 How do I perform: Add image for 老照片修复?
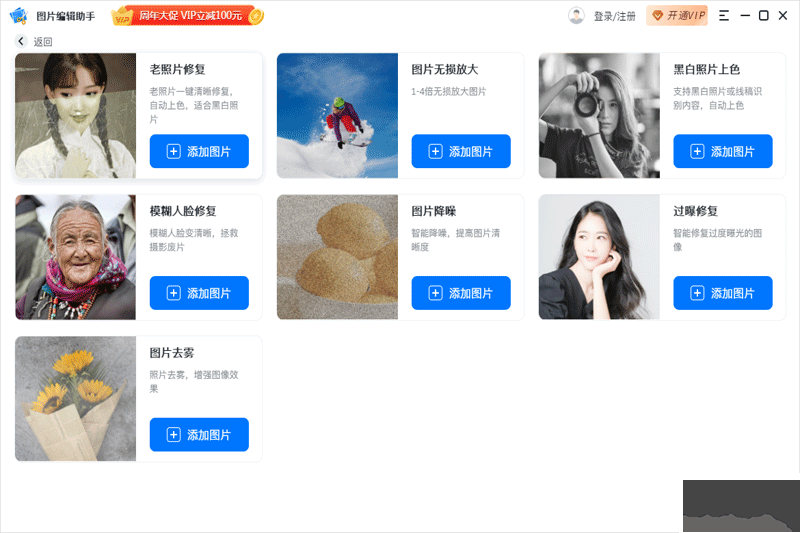click(199, 151)
